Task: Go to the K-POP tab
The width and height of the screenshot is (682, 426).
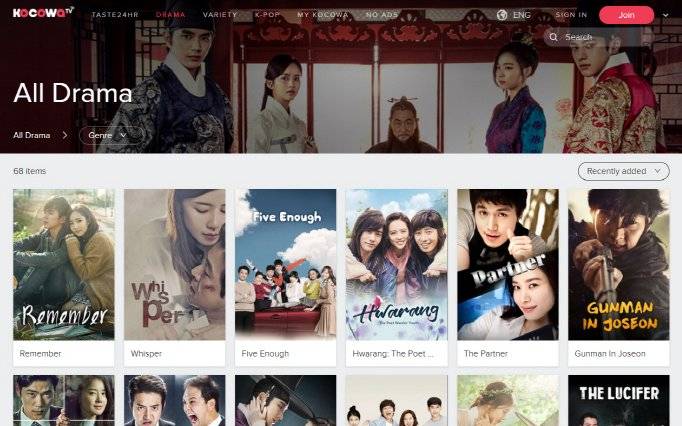Action: 267,15
